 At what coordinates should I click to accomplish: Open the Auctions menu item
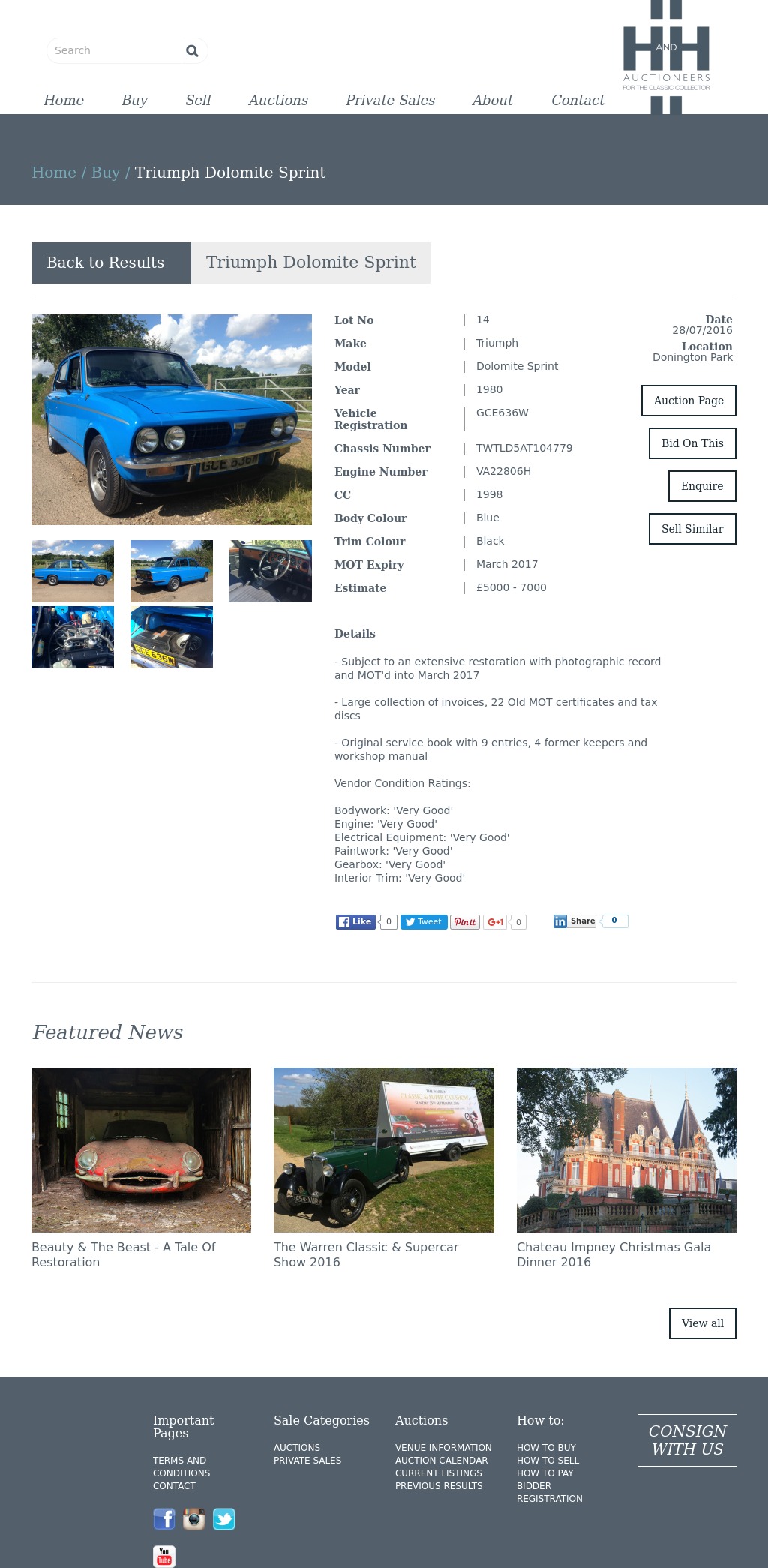[x=278, y=100]
